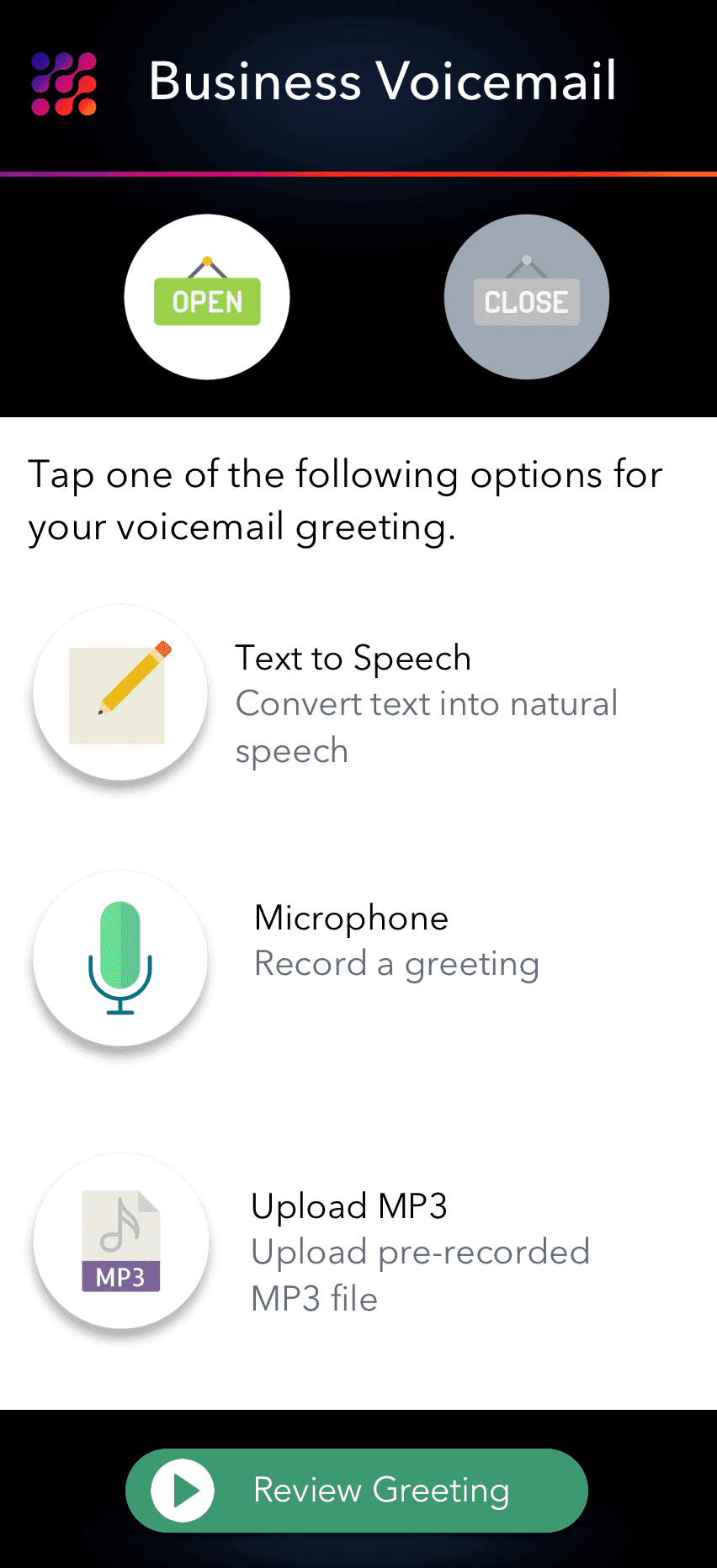Open the Text to Speech option

353,658
